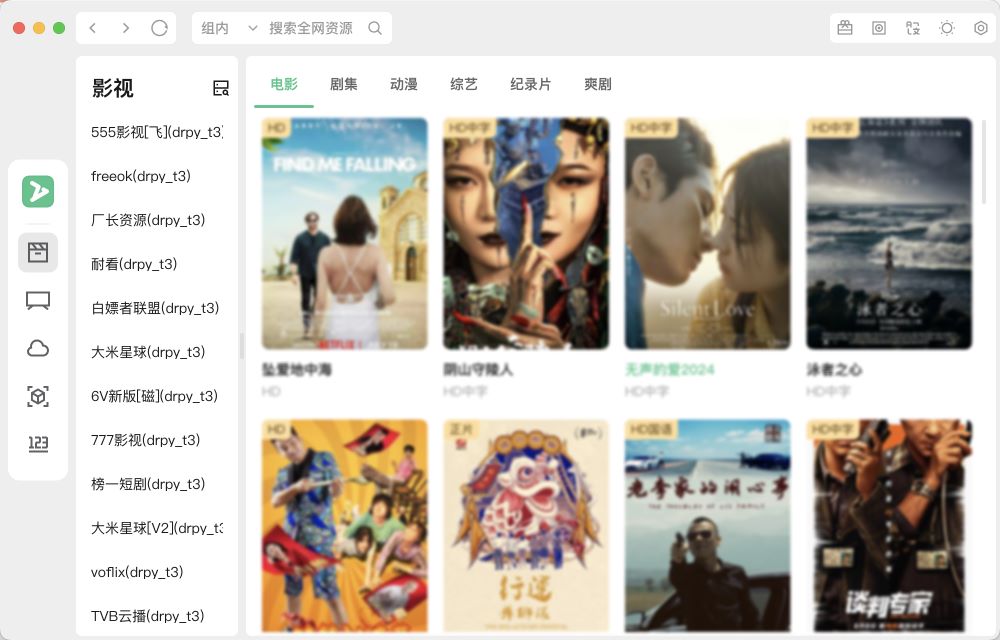The height and width of the screenshot is (640, 1000).
Task: Toggle the light/dark theme icon
Action: 947,28
